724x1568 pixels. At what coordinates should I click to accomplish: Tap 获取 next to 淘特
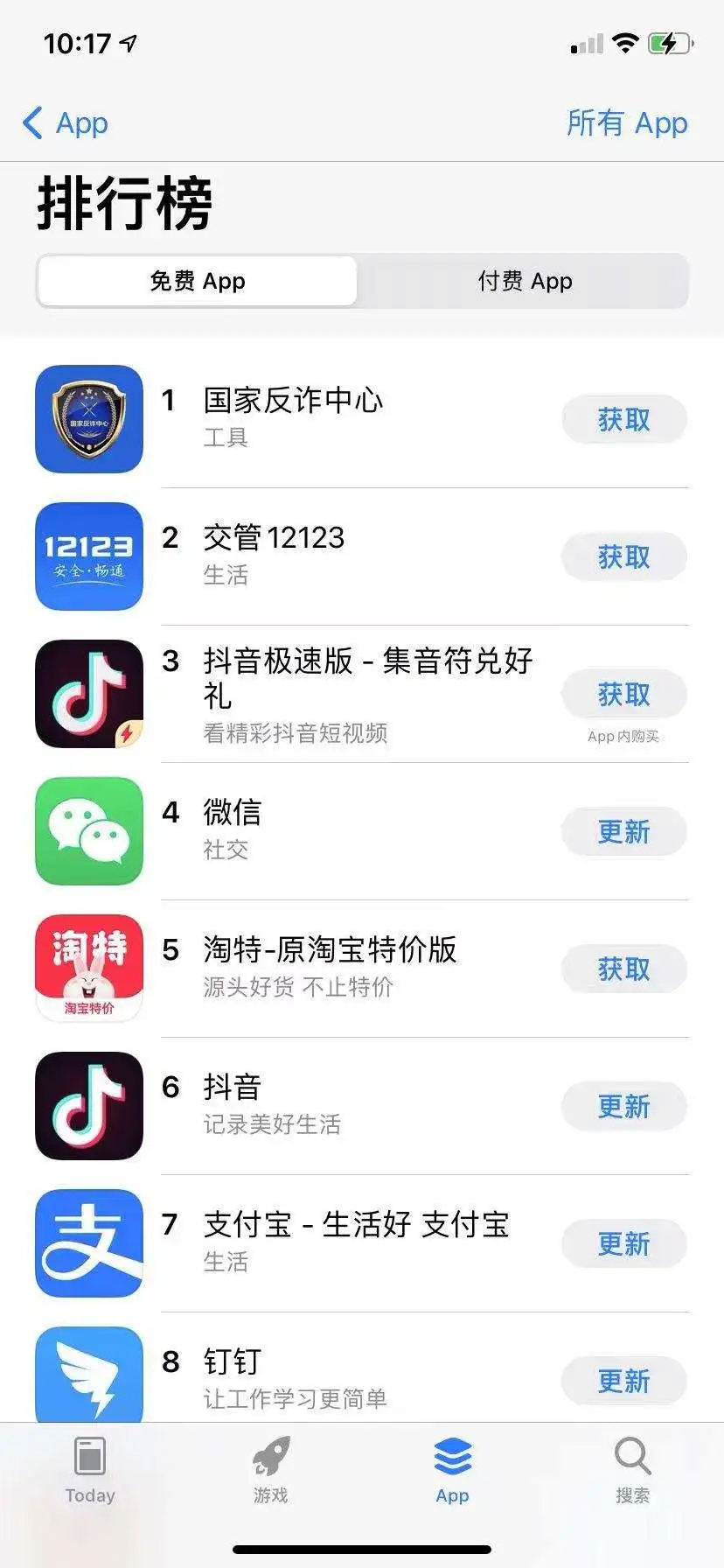pos(623,969)
